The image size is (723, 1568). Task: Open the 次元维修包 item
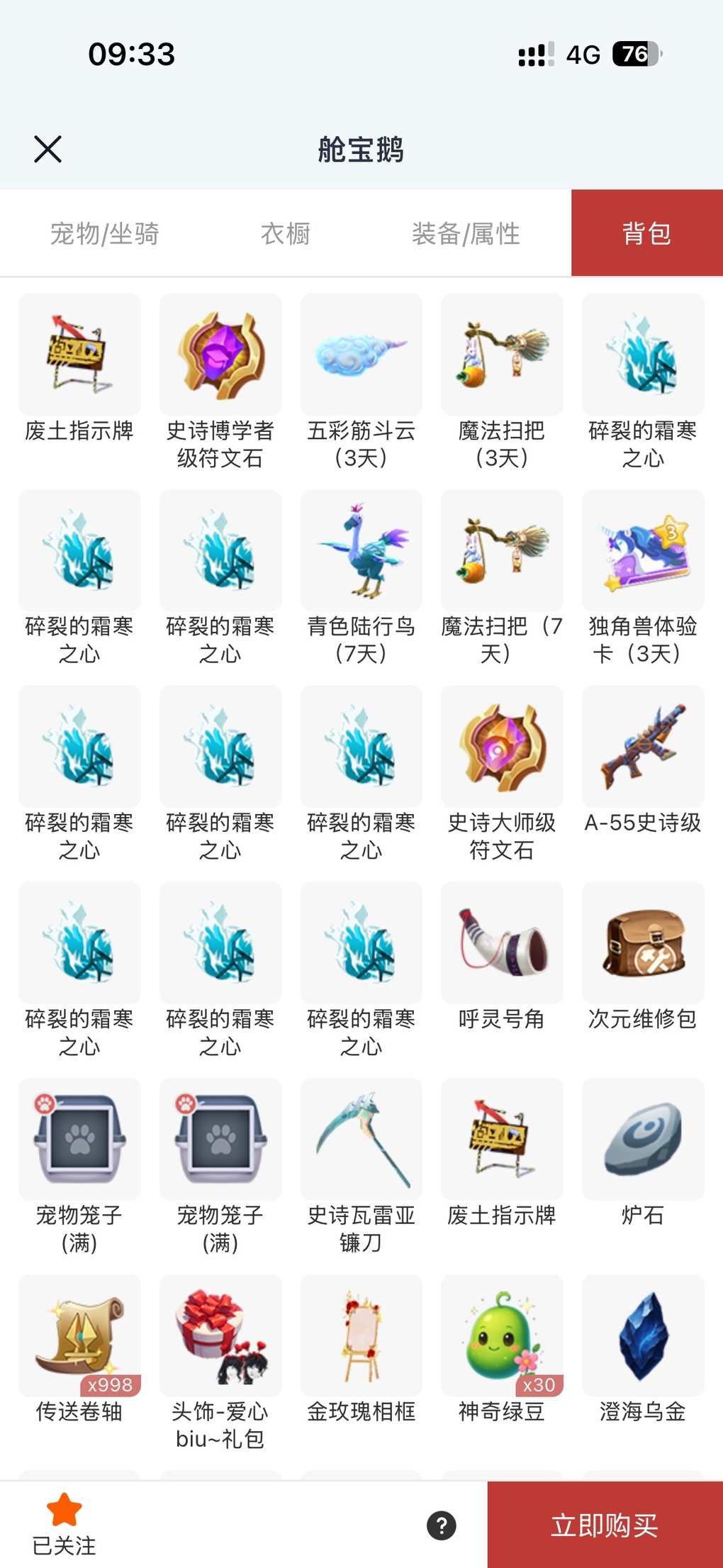[643, 943]
